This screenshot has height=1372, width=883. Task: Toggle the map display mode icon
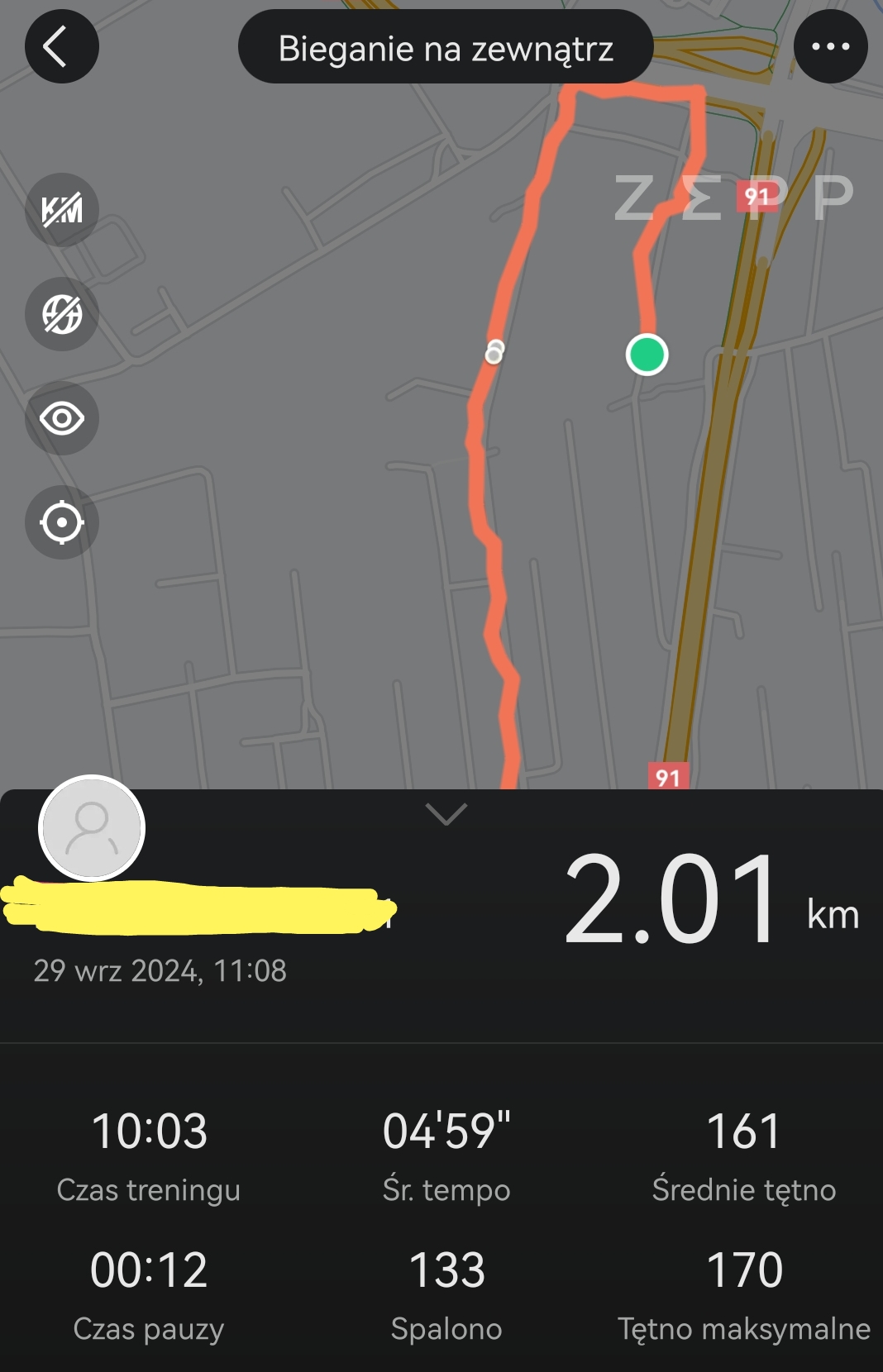pos(62,314)
